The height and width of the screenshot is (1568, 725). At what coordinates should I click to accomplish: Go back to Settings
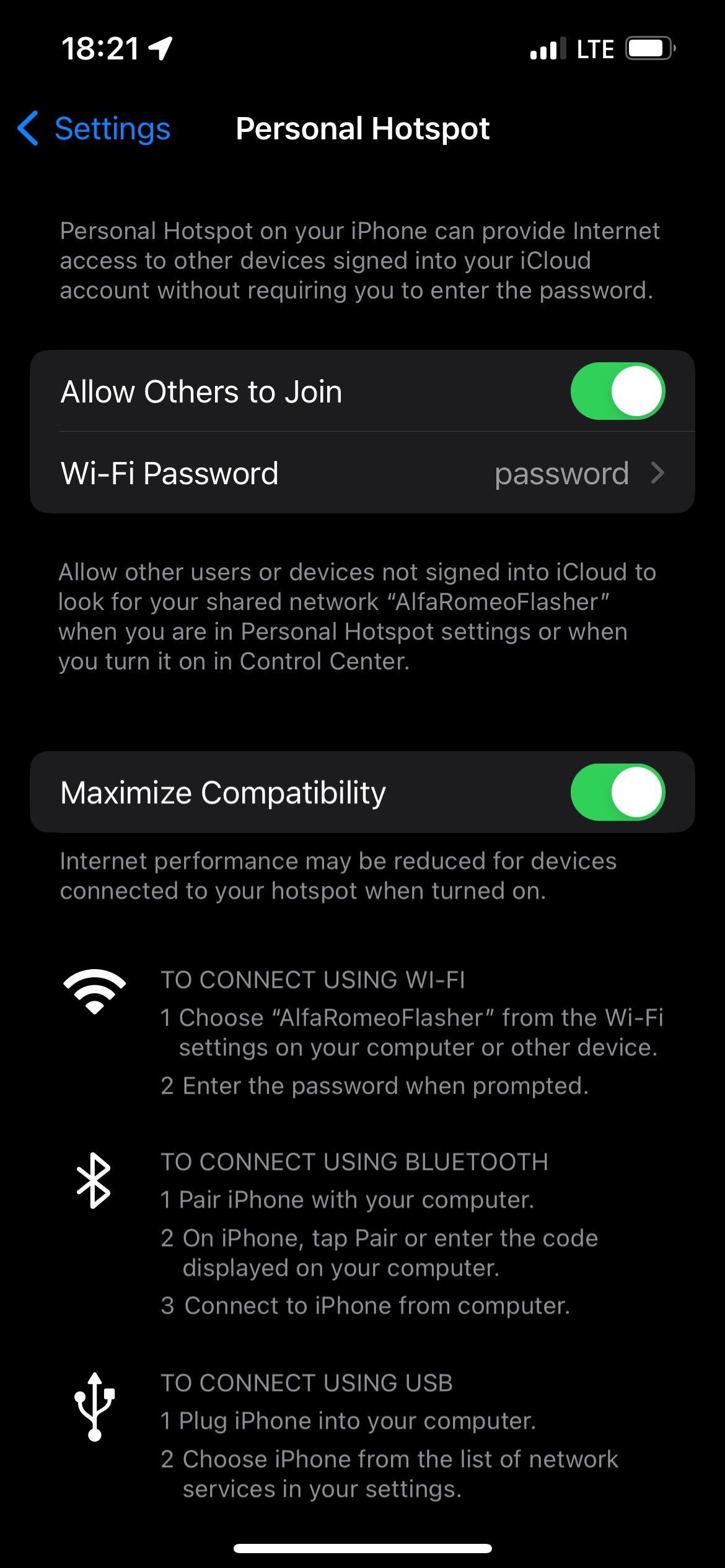point(94,129)
